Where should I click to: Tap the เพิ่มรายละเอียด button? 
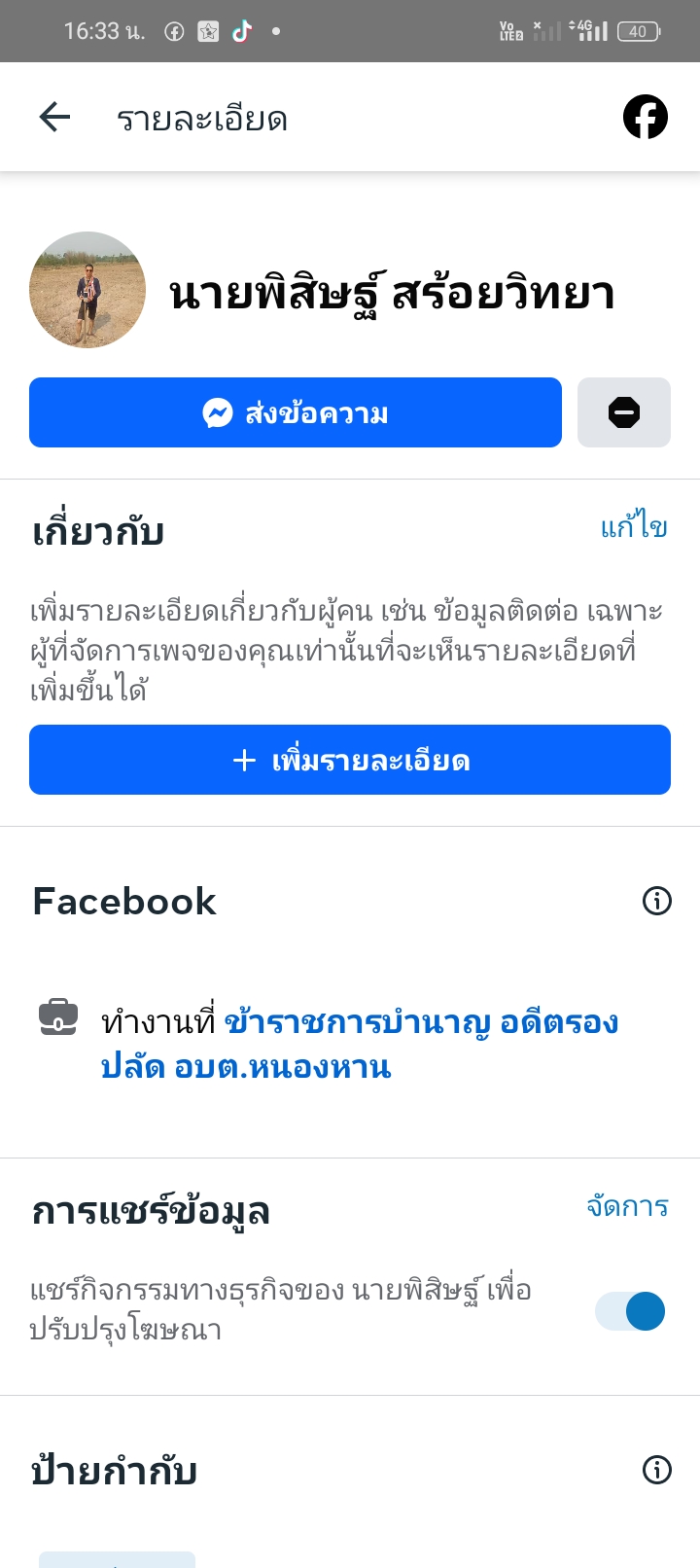[x=350, y=760]
